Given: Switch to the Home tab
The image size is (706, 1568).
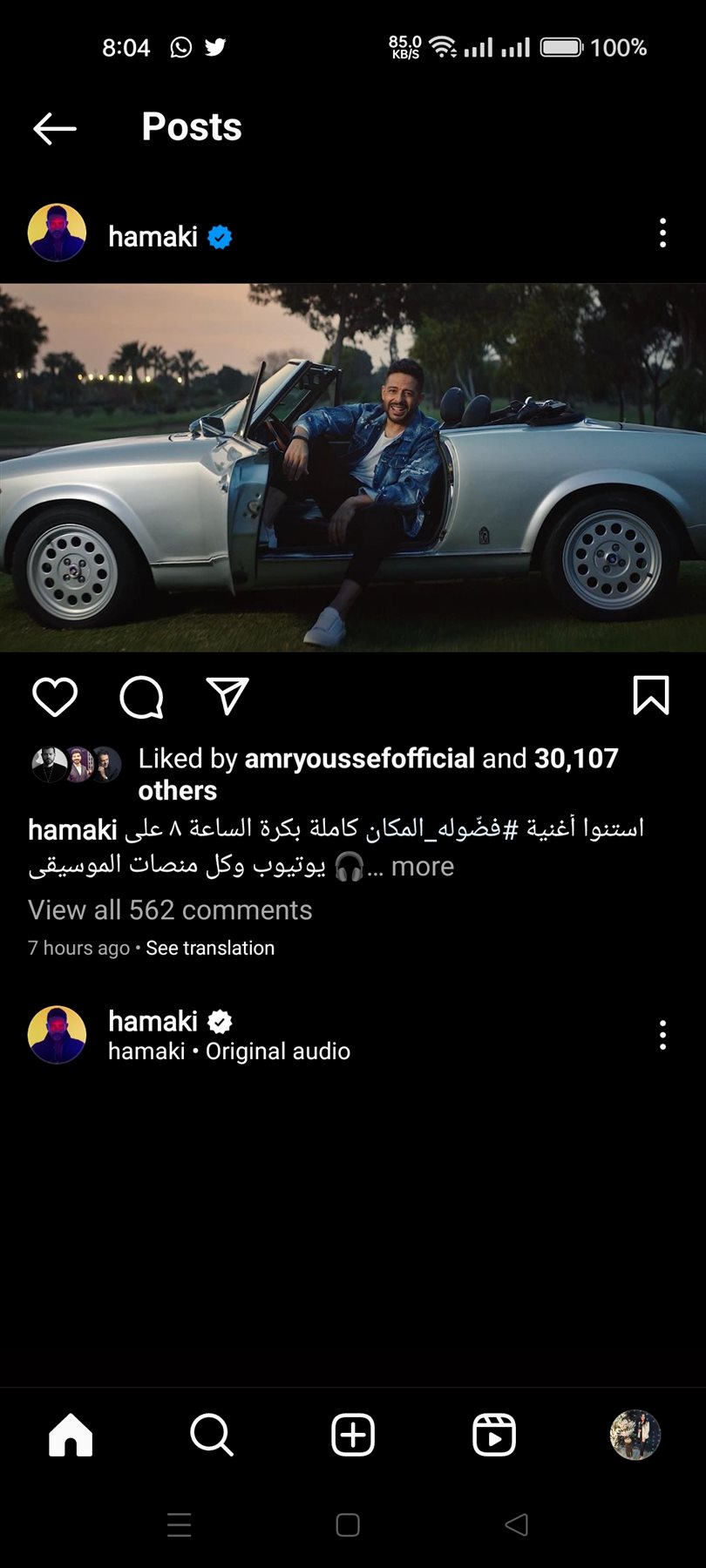Looking at the screenshot, I should point(71,1435).
